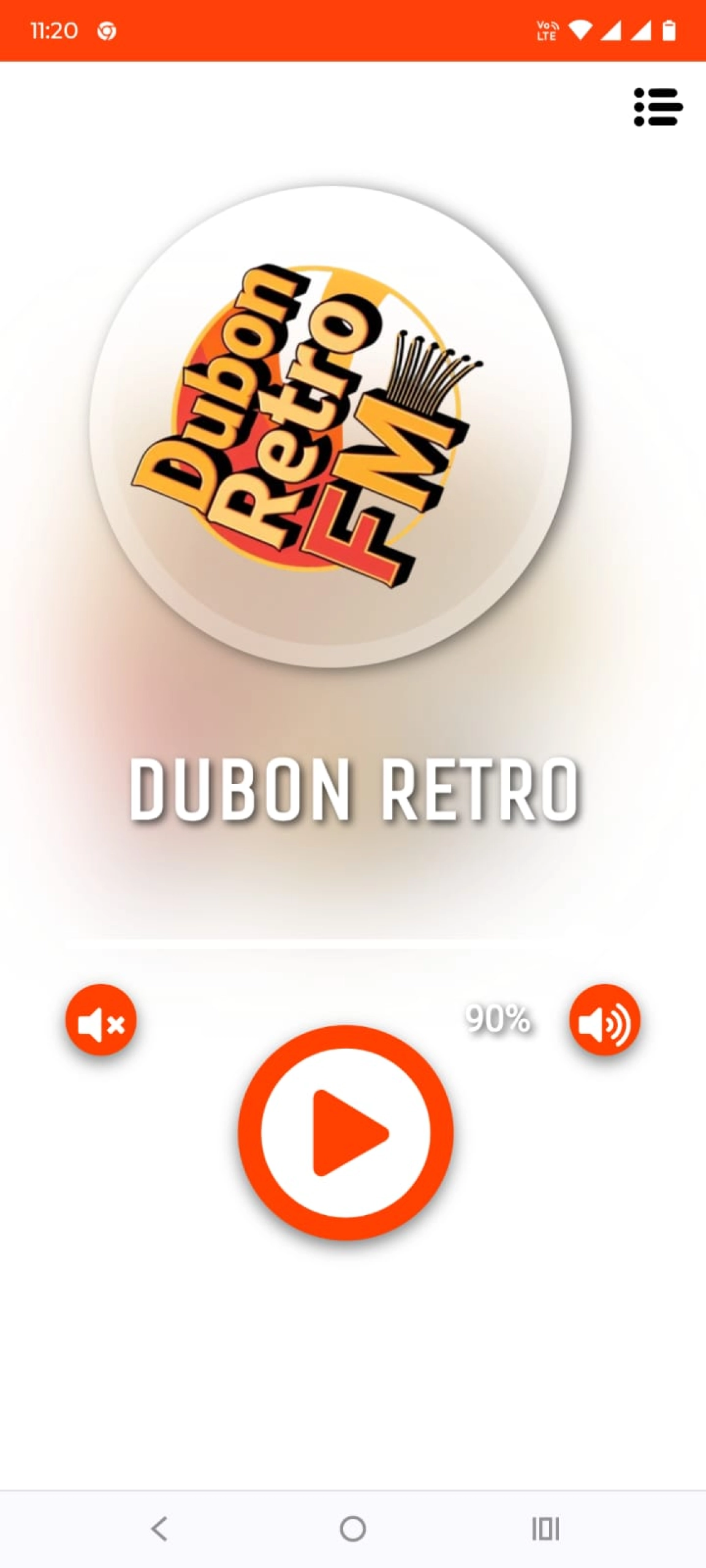The height and width of the screenshot is (1568, 706).
Task: Open the list menu icon
Action: click(x=658, y=107)
